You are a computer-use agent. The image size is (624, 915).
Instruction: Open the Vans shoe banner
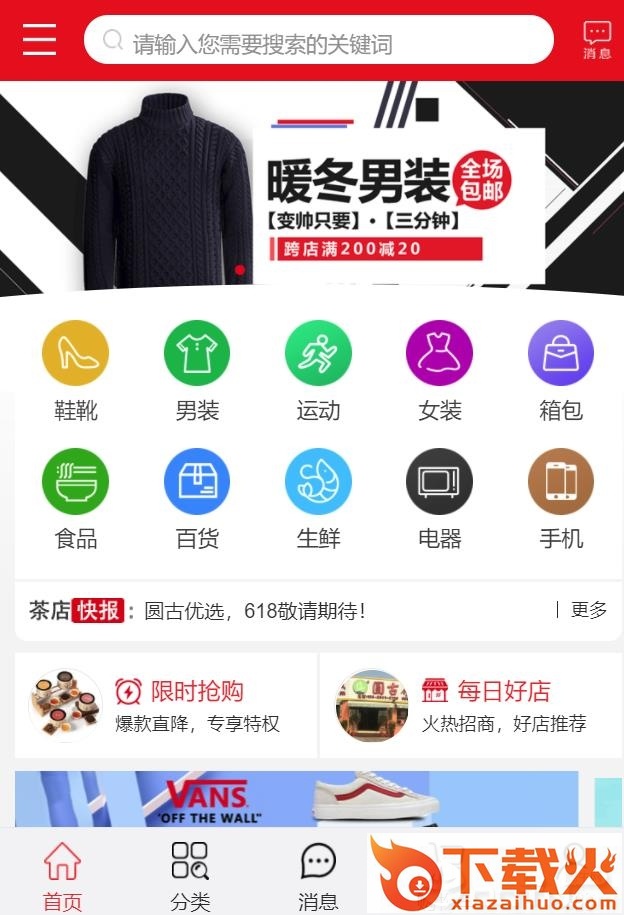(297, 798)
